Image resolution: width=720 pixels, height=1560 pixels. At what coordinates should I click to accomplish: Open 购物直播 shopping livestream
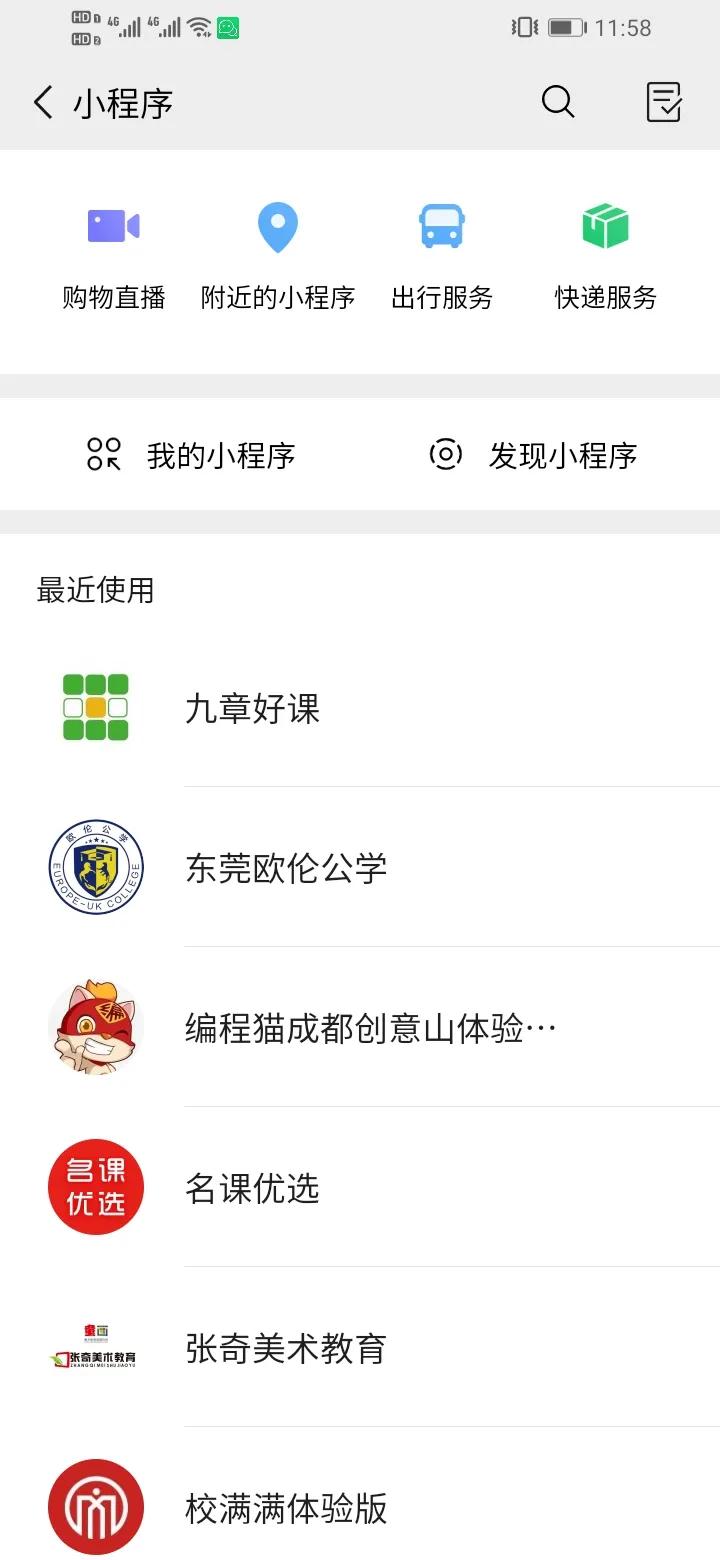(113, 254)
